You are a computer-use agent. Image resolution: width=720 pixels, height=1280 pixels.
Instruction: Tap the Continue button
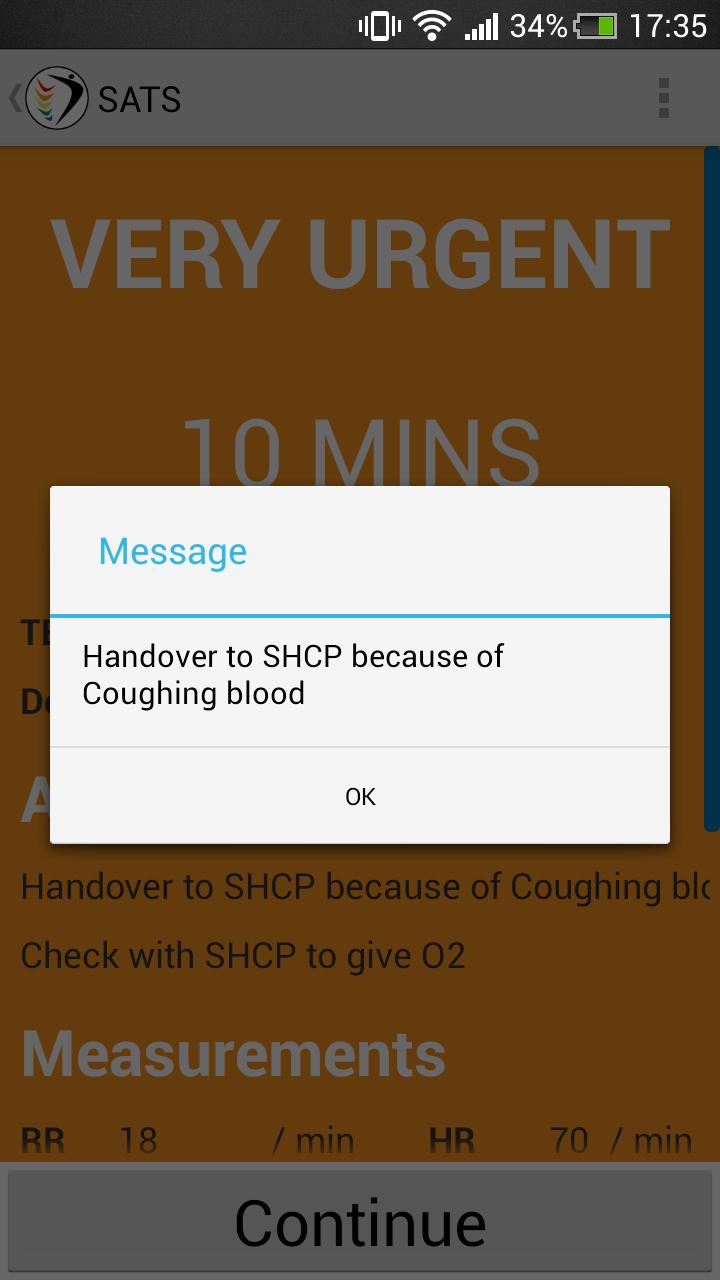coord(360,1222)
